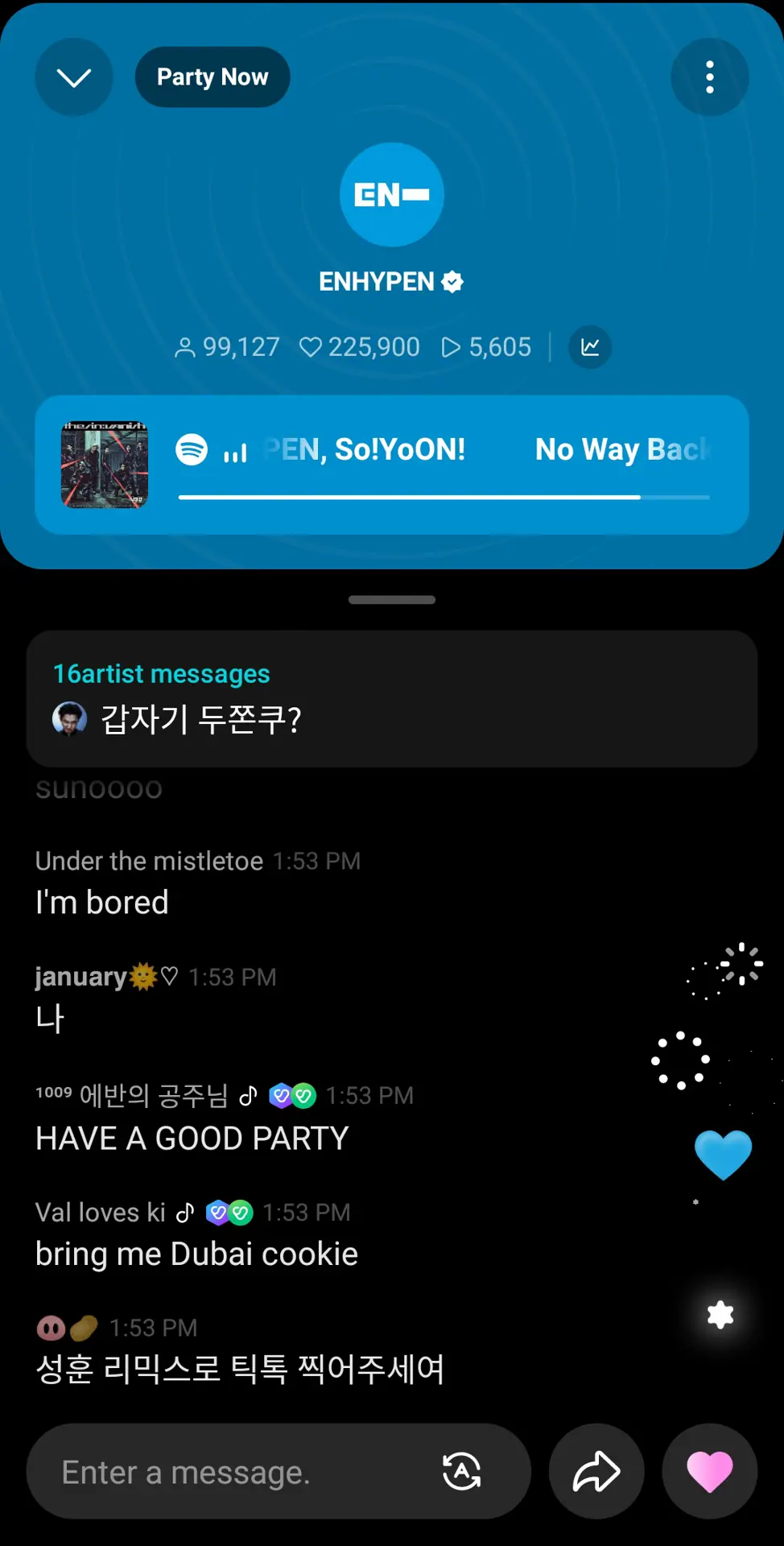View the party statistics chart
784x1546 pixels.
tap(590, 347)
